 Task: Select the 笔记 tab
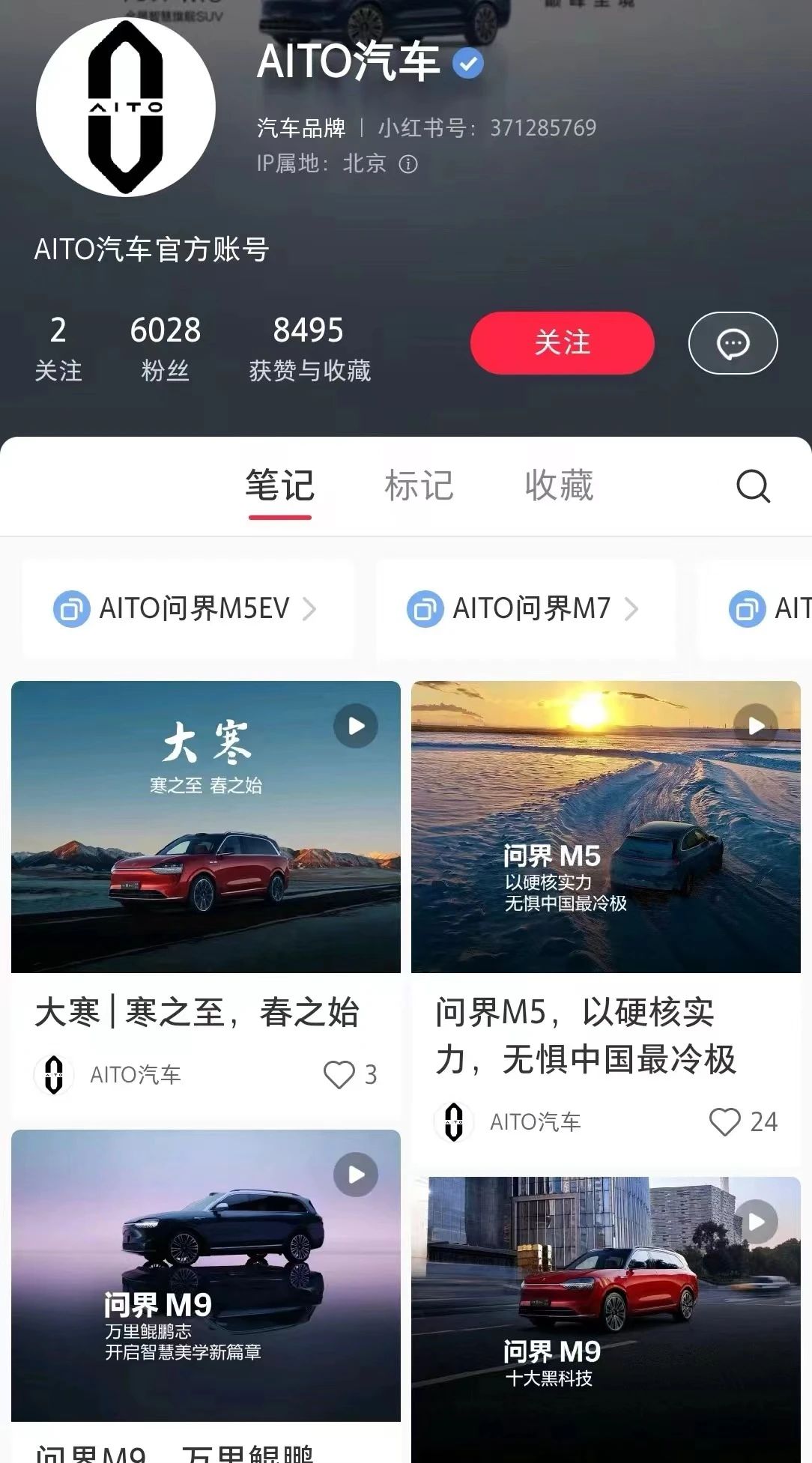tap(279, 485)
